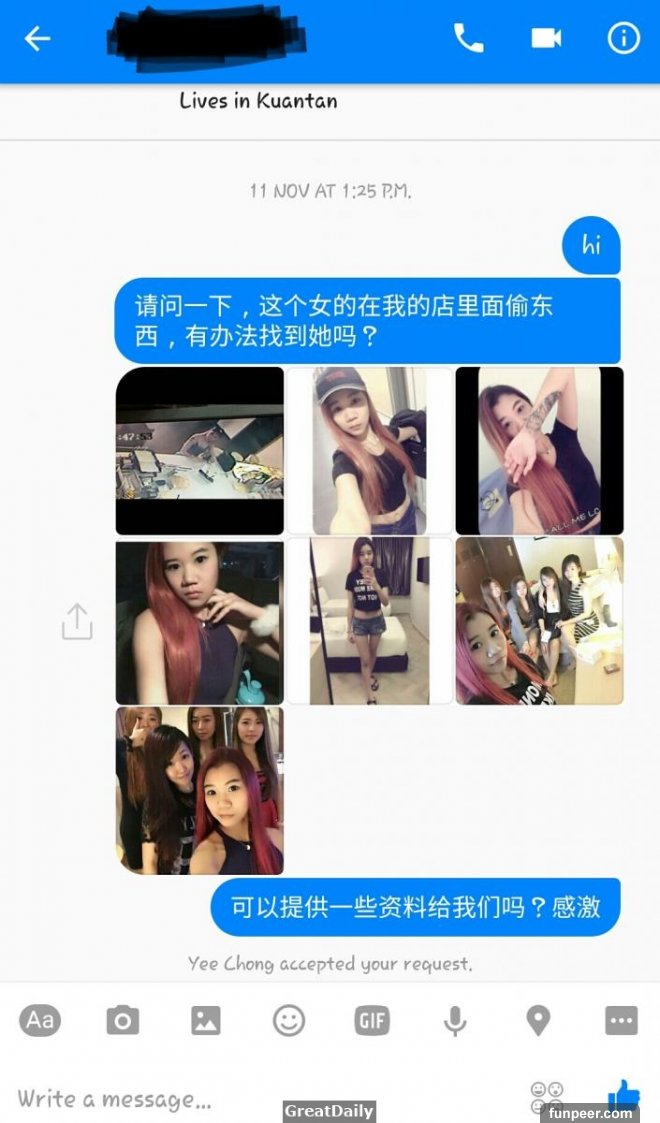Tap the Aa text keyboard button
The image size is (660, 1123).
[x=40, y=1020]
